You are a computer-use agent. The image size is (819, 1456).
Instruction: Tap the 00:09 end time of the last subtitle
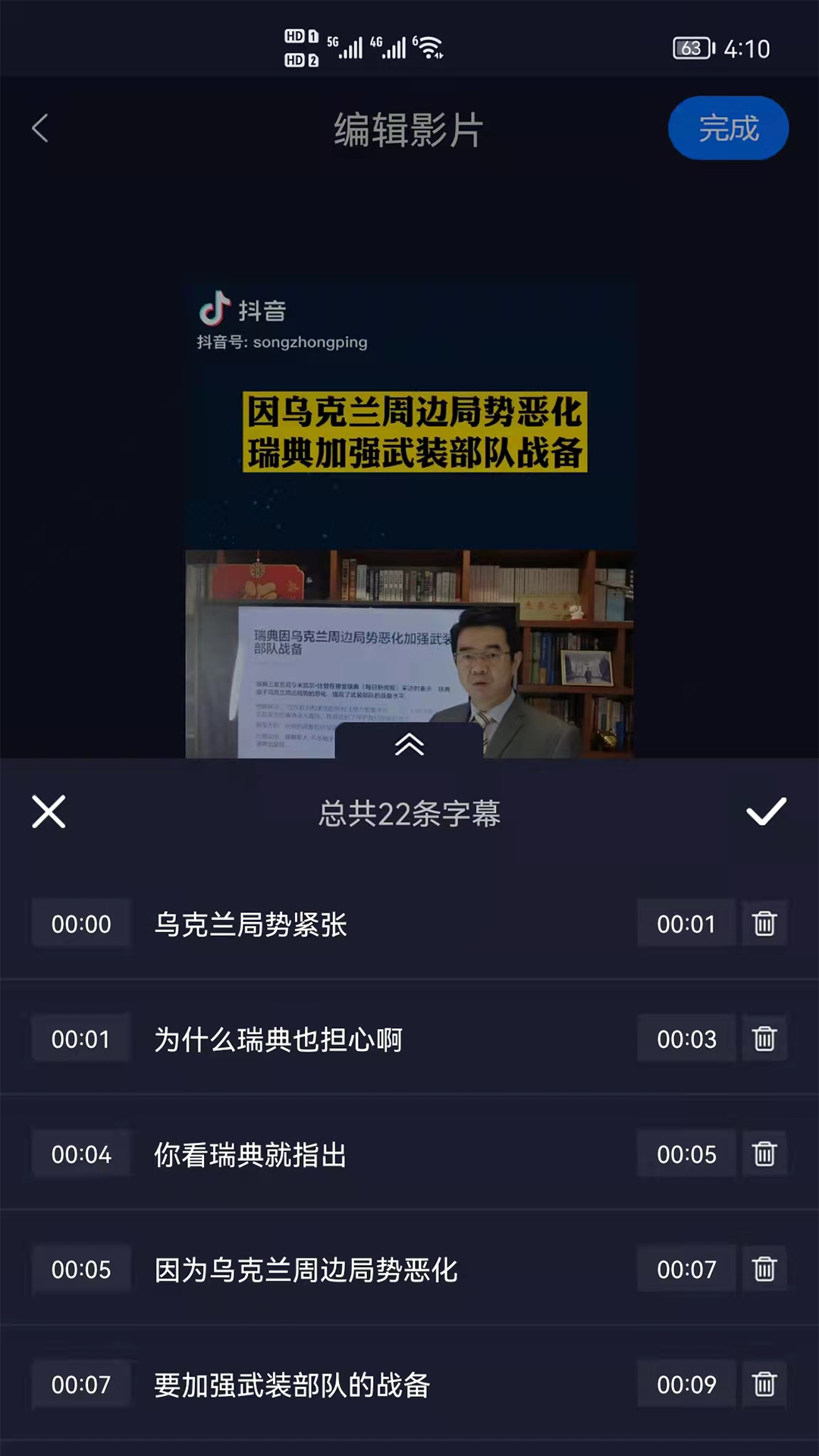tap(686, 1384)
